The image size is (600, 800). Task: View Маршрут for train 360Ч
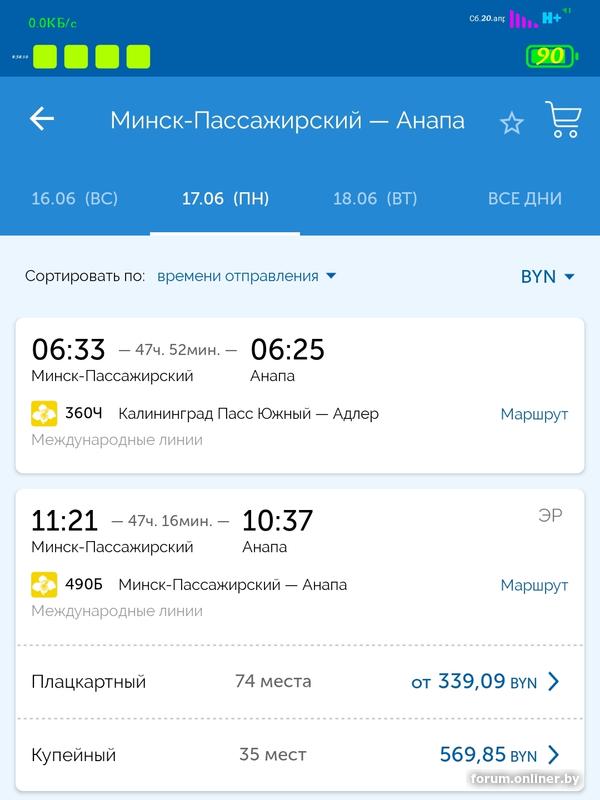(x=534, y=414)
